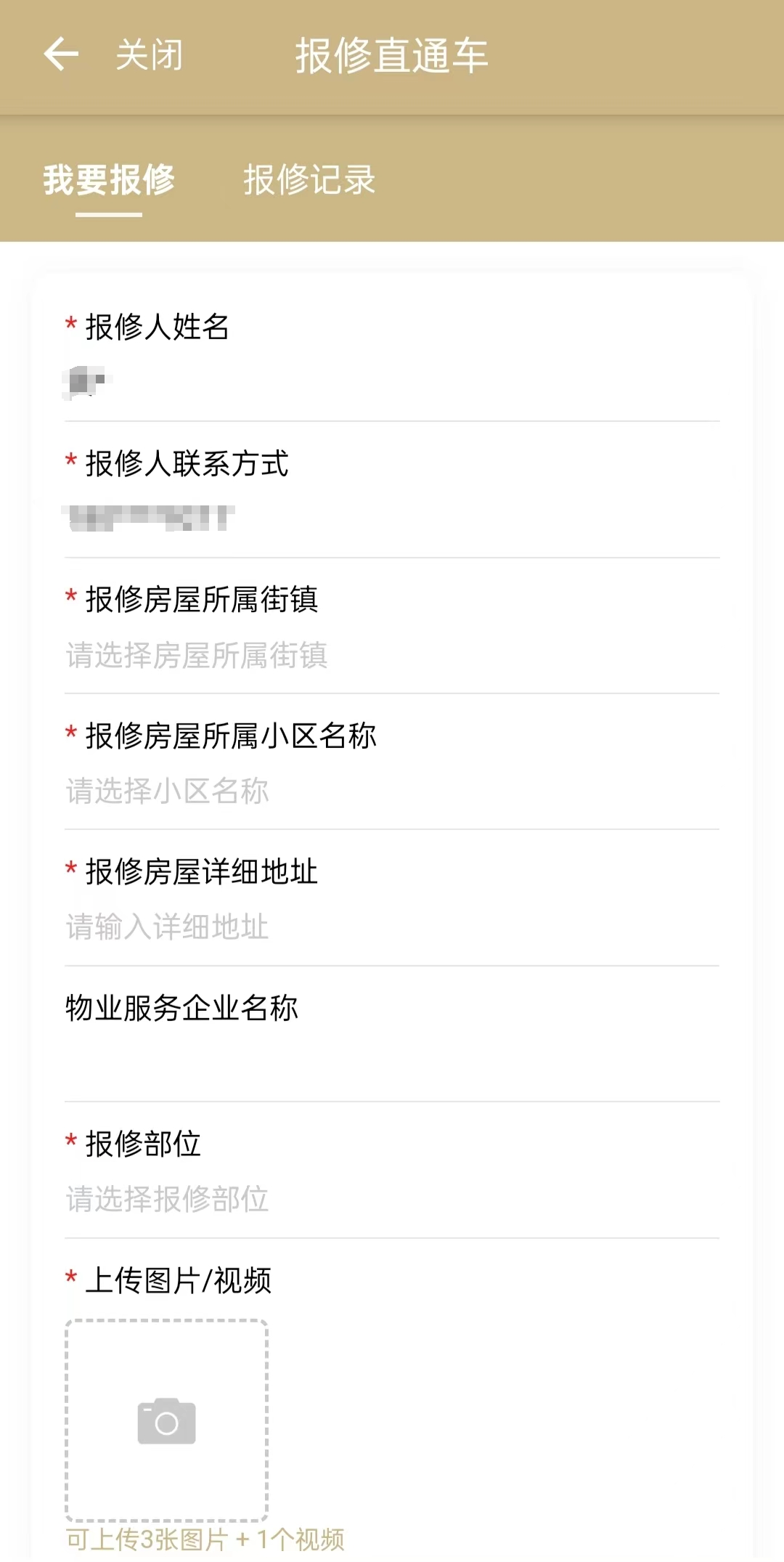Image resolution: width=784 pixels, height=1562 pixels.
Task: Select the 我要报修 tab
Action: coord(109,180)
